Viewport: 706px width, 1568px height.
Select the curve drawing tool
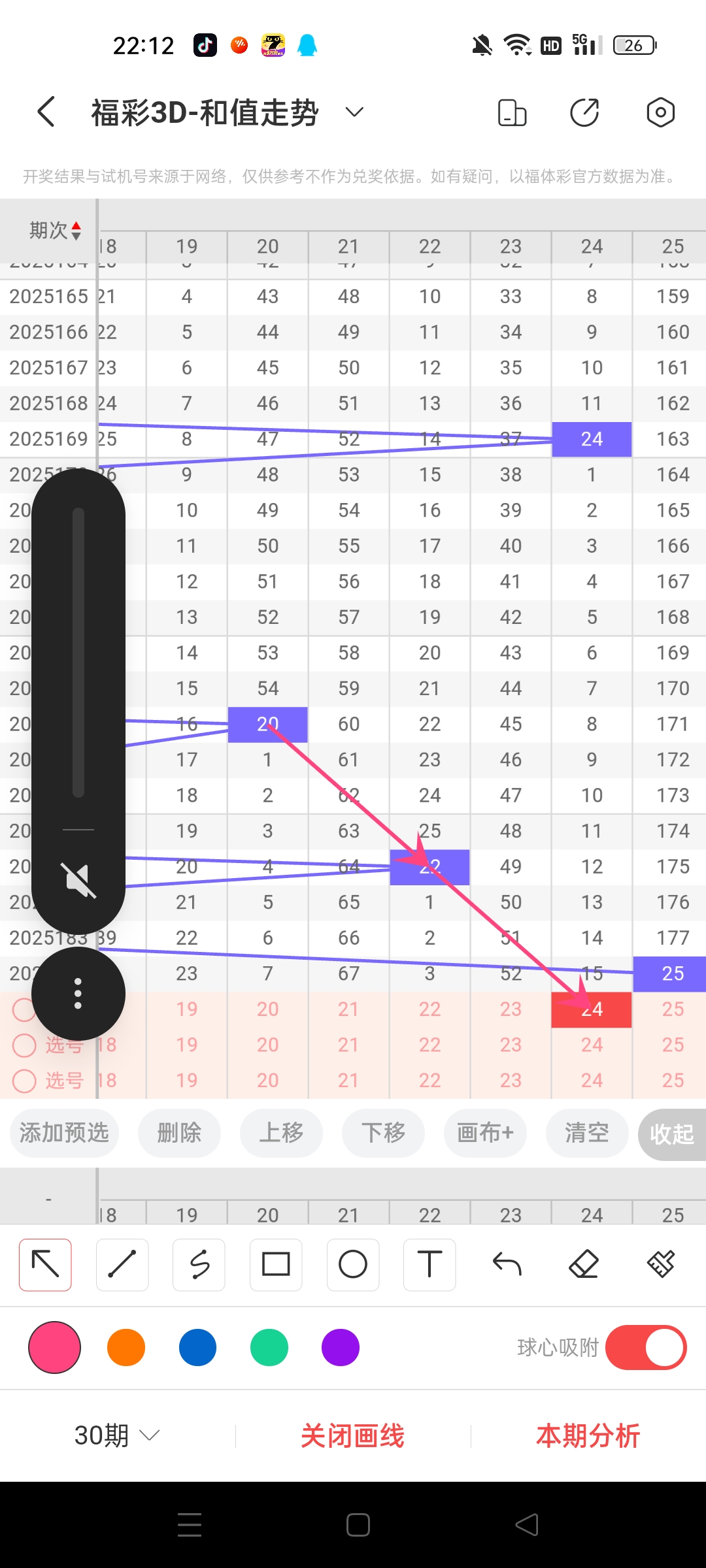click(x=199, y=1264)
